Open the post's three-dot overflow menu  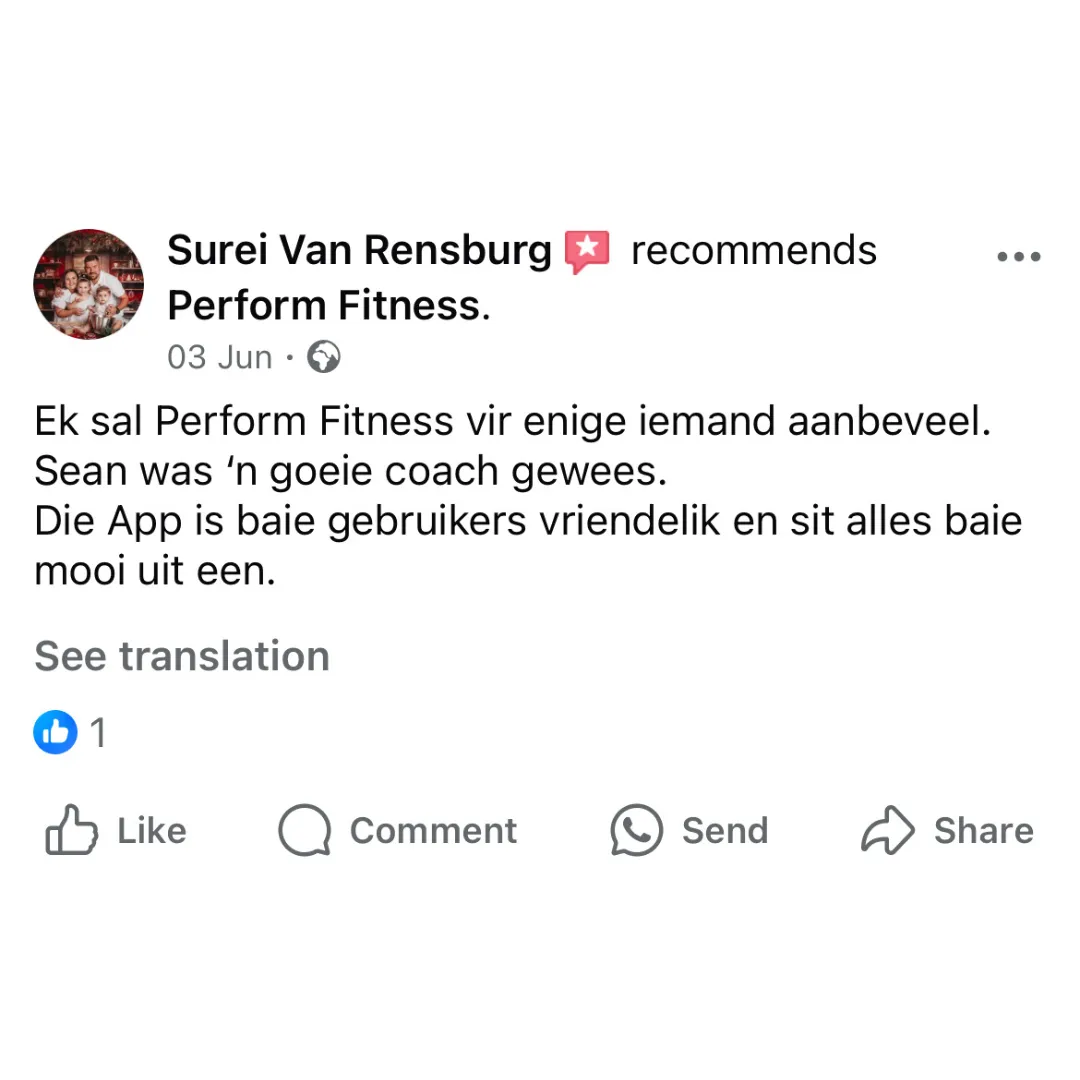coord(1019,257)
